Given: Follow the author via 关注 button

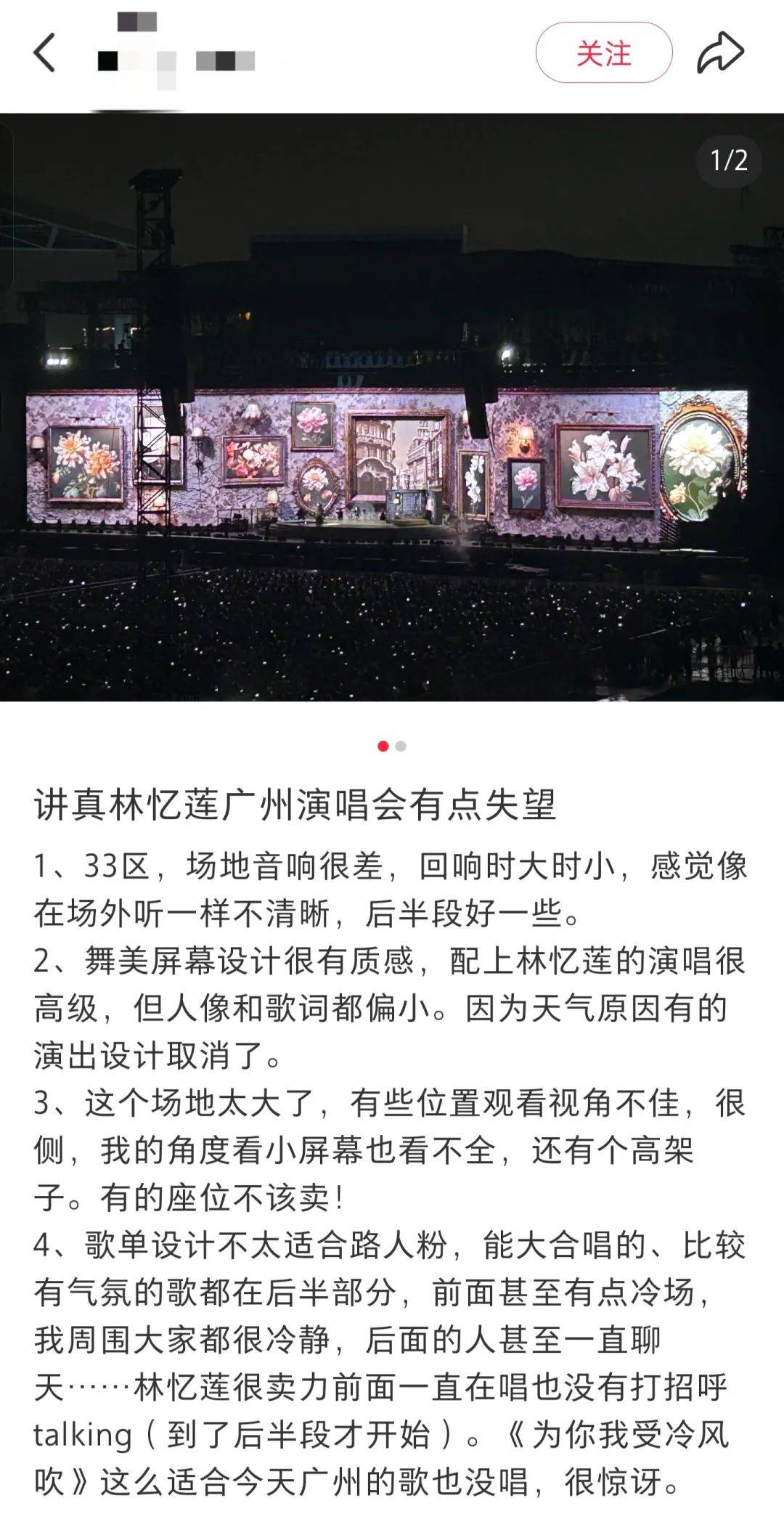Looking at the screenshot, I should click(603, 53).
